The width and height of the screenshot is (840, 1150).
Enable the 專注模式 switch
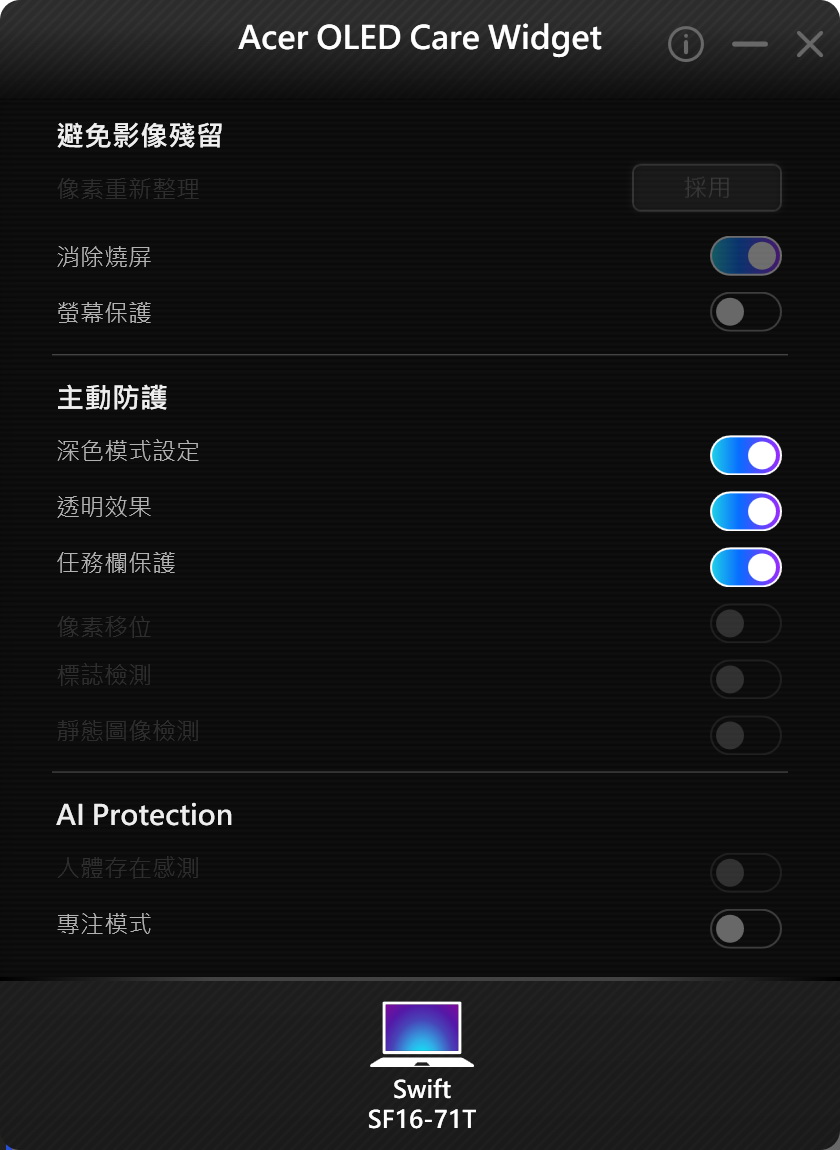pyautogui.click(x=745, y=928)
